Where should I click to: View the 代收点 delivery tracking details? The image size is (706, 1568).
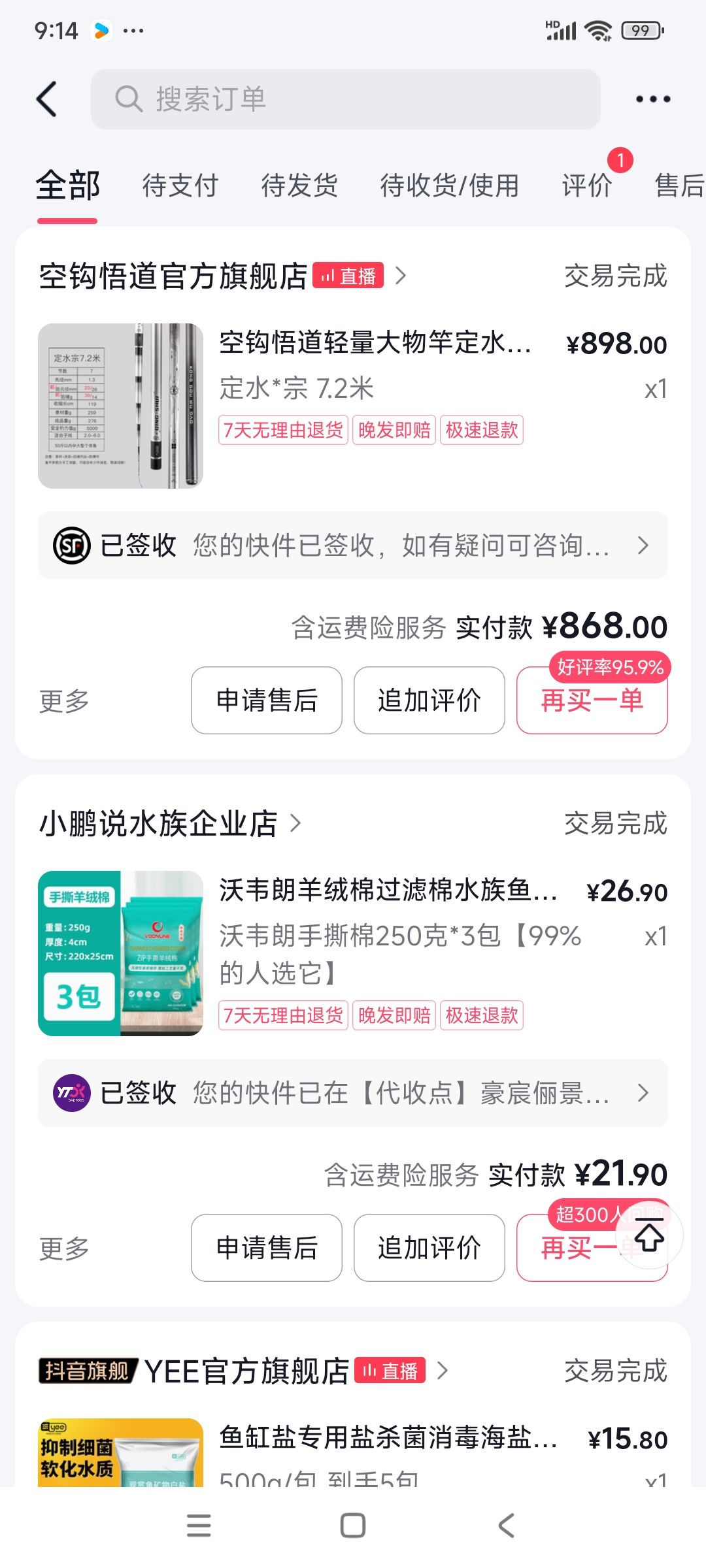tap(353, 1093)
